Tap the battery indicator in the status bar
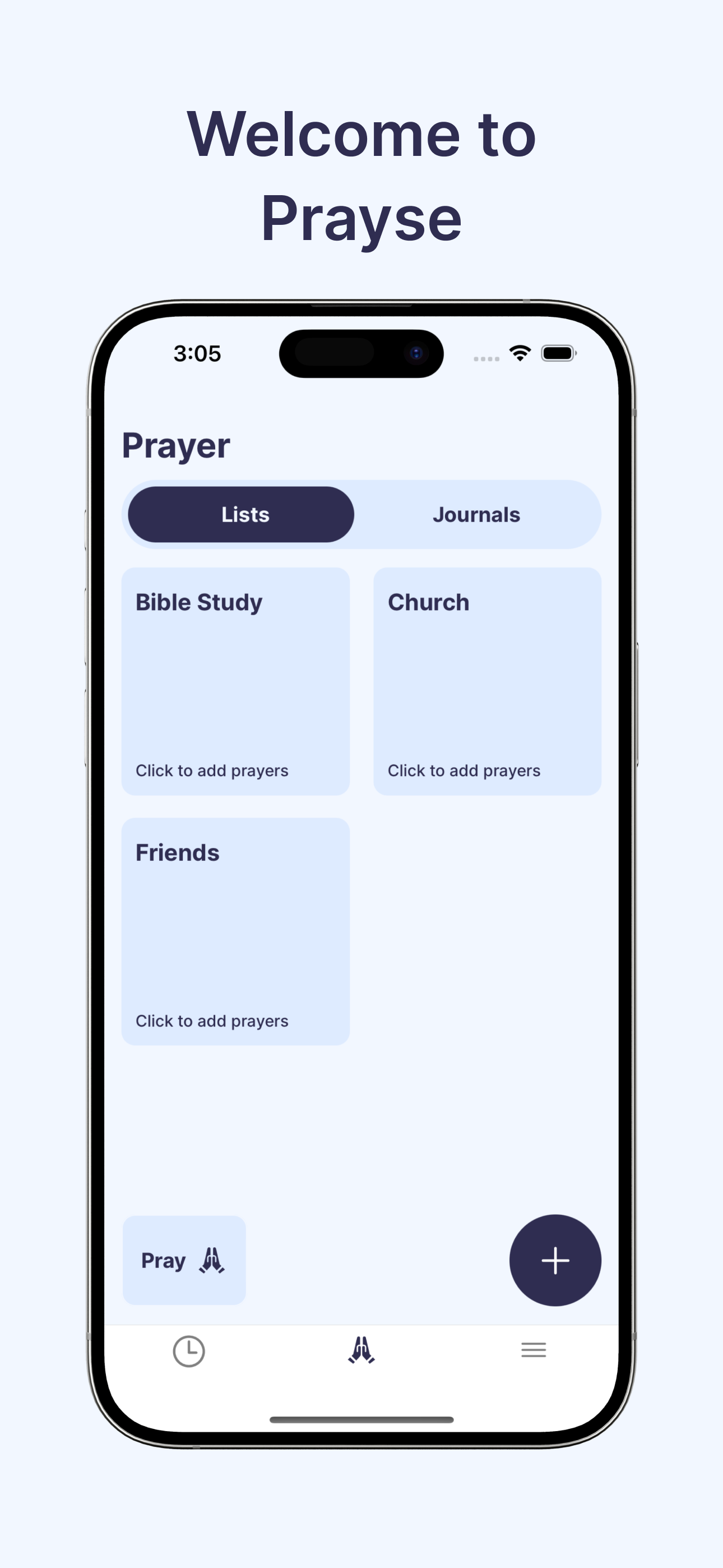 [x=558, y=354]
